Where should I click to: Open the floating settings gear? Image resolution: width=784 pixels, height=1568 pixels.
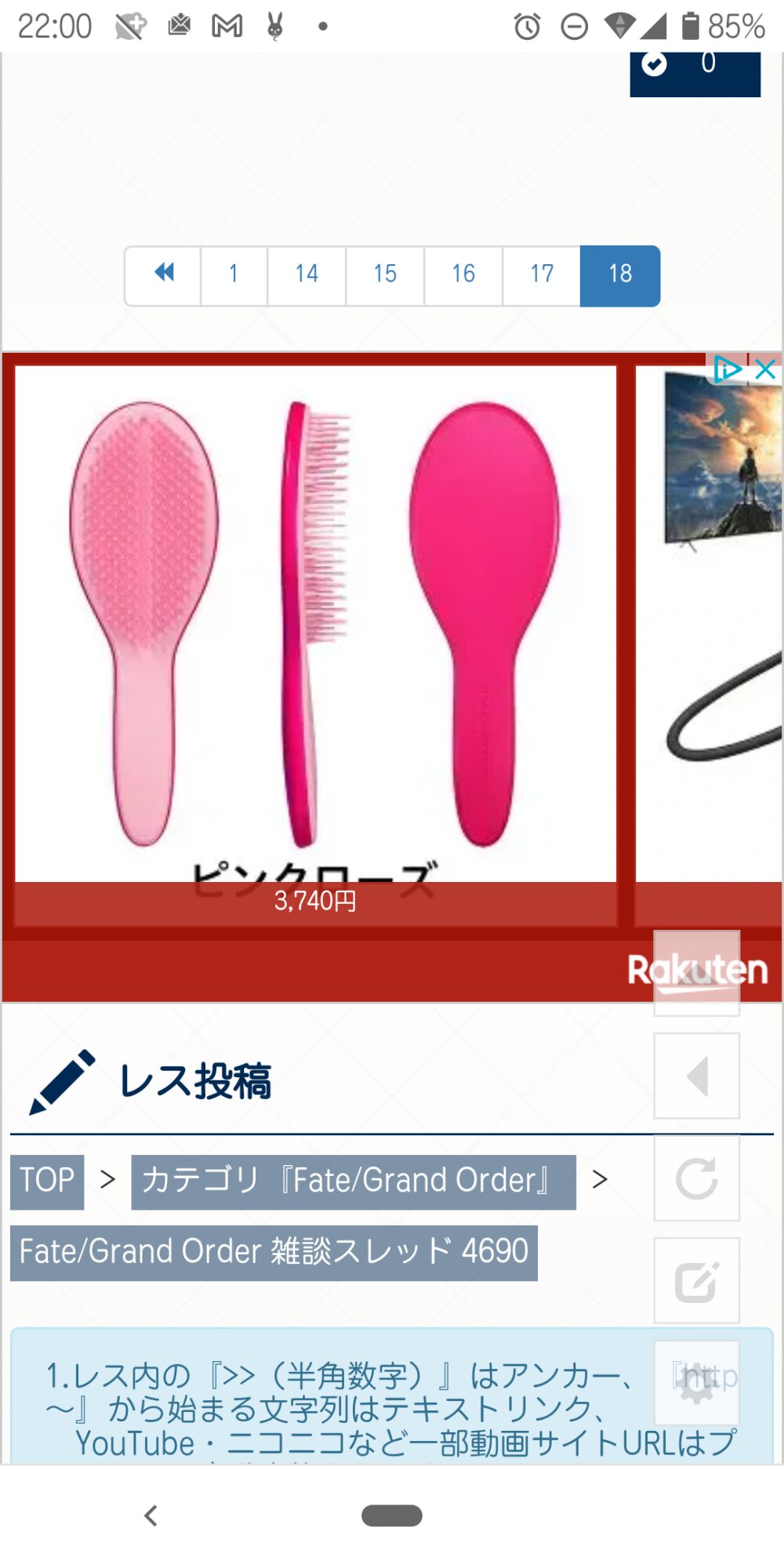point(696,1383)
